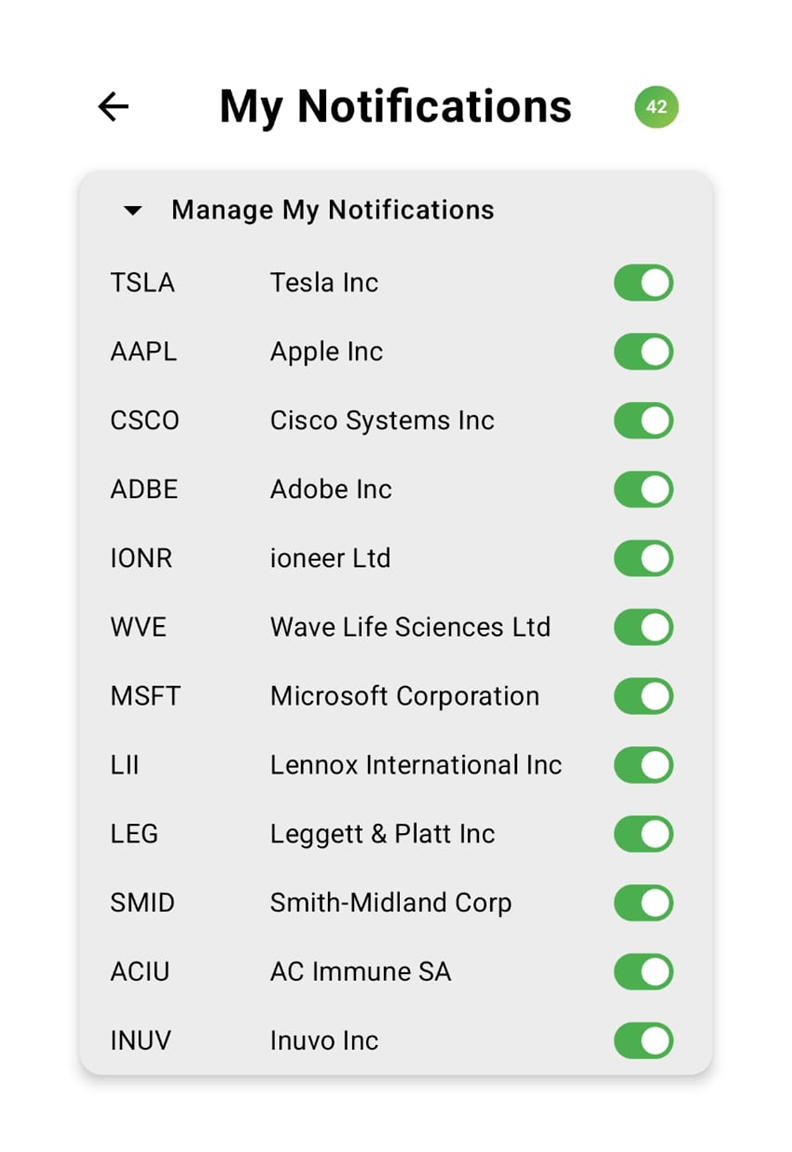
Task: Disable notifications for Tesla Inc
Action: [643, 282]
